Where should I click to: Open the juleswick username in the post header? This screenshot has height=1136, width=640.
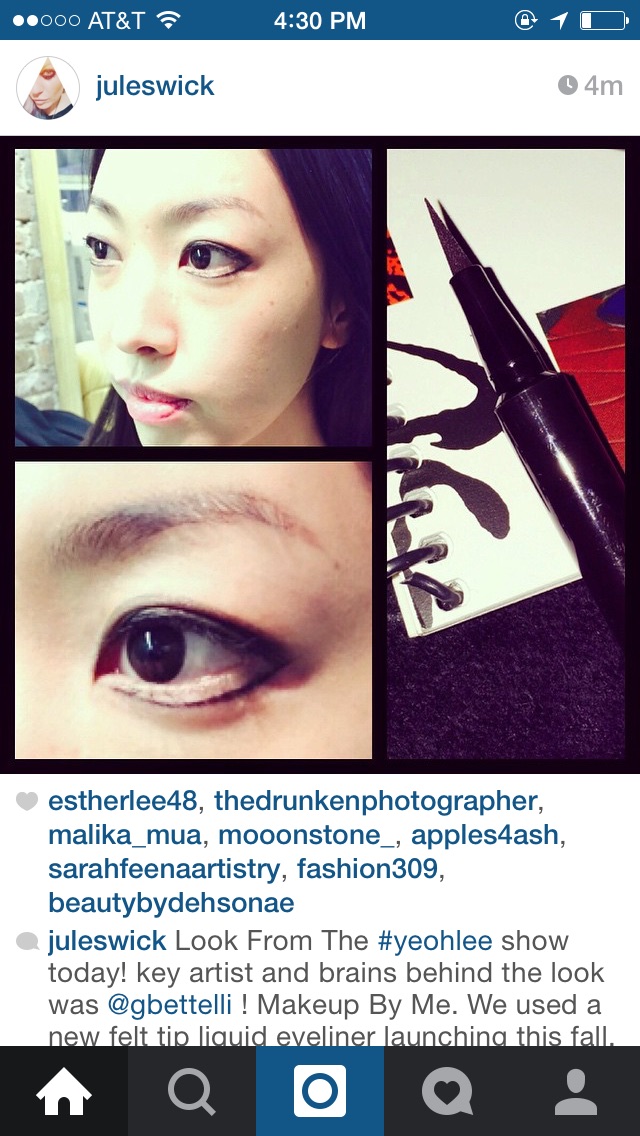click(154, 86)
